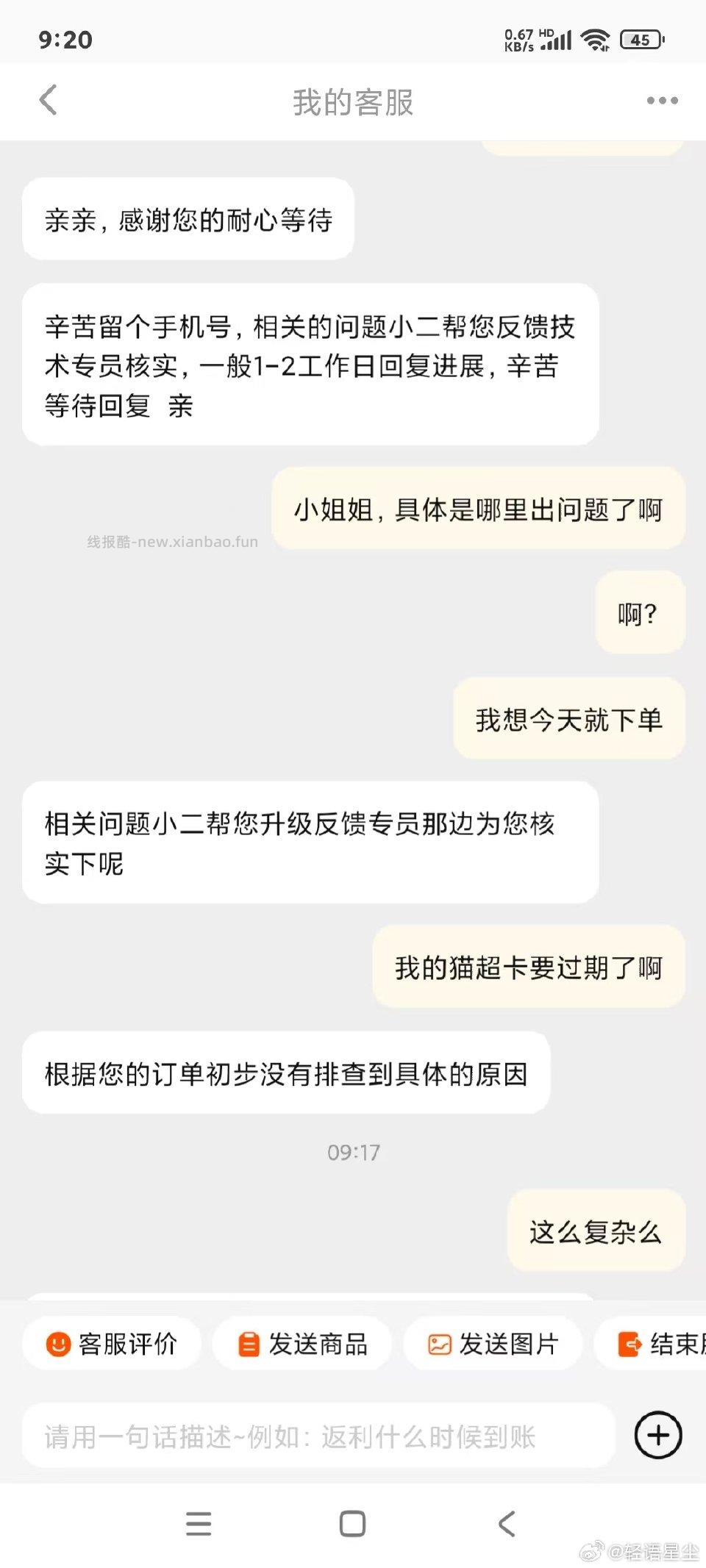The image size is (706, 1568).
Task: Tap the picture icon beside 发送图片
Action: point(439,1345)
